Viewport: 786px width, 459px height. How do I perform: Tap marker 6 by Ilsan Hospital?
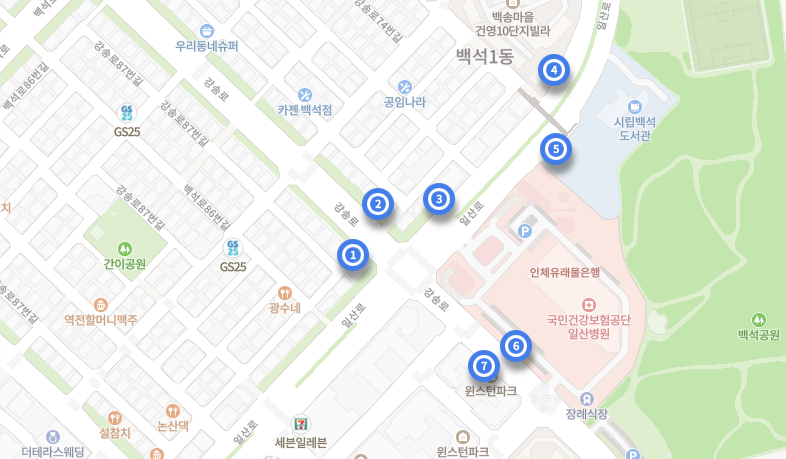[x=515, y=346]
